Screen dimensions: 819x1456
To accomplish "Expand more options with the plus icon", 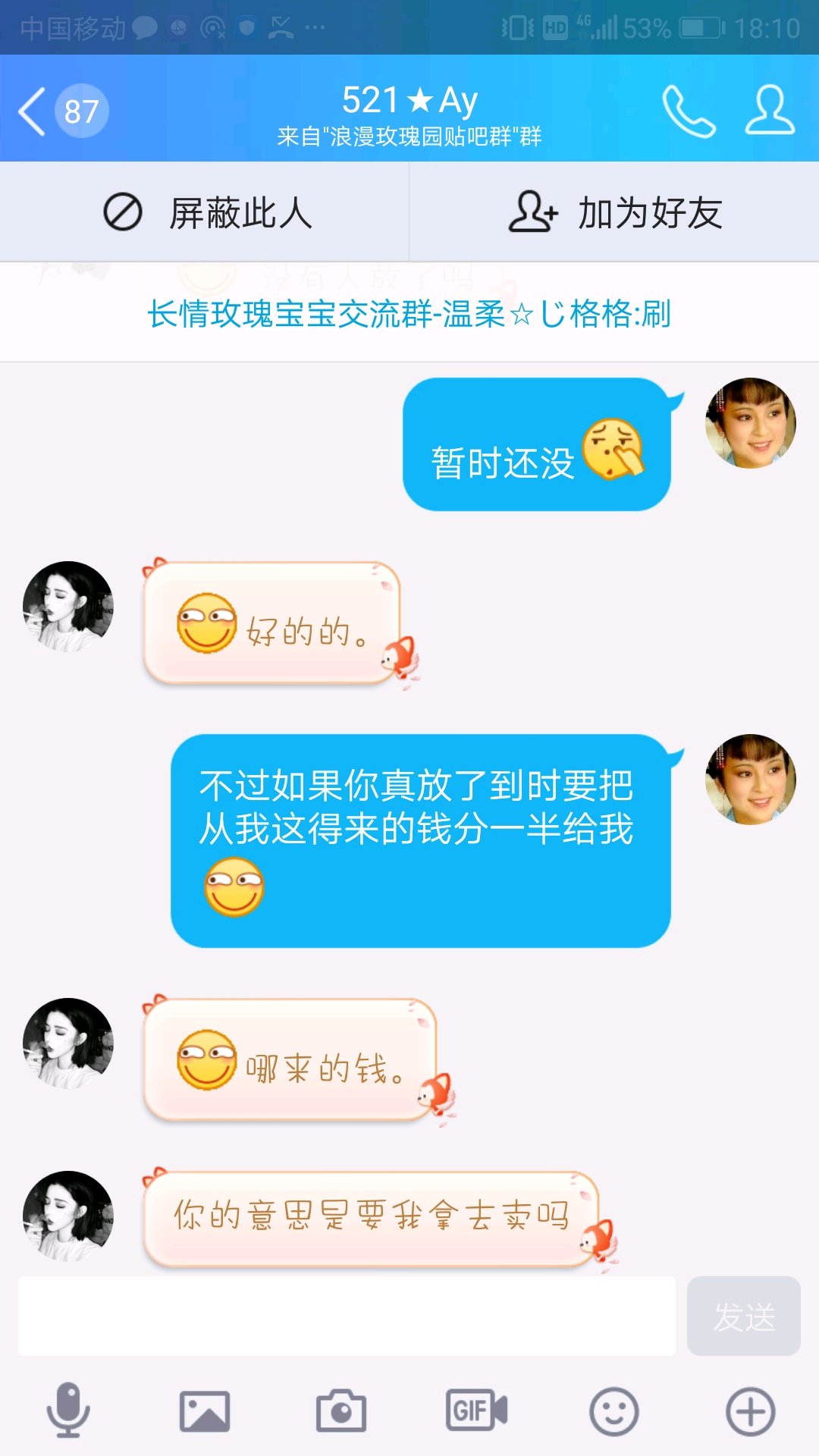I will coord(750,1410).
